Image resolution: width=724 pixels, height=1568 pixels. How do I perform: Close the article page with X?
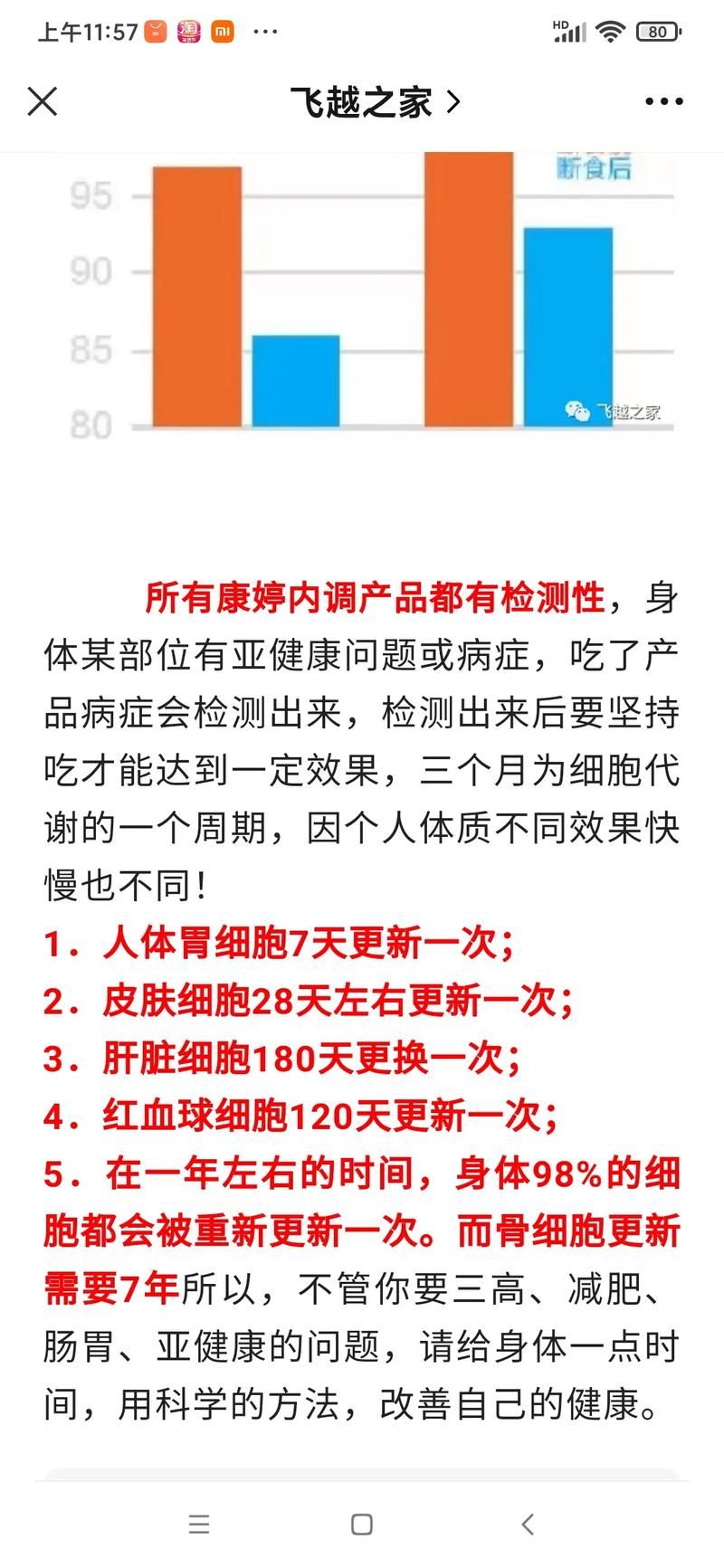(x=43, y=101)
